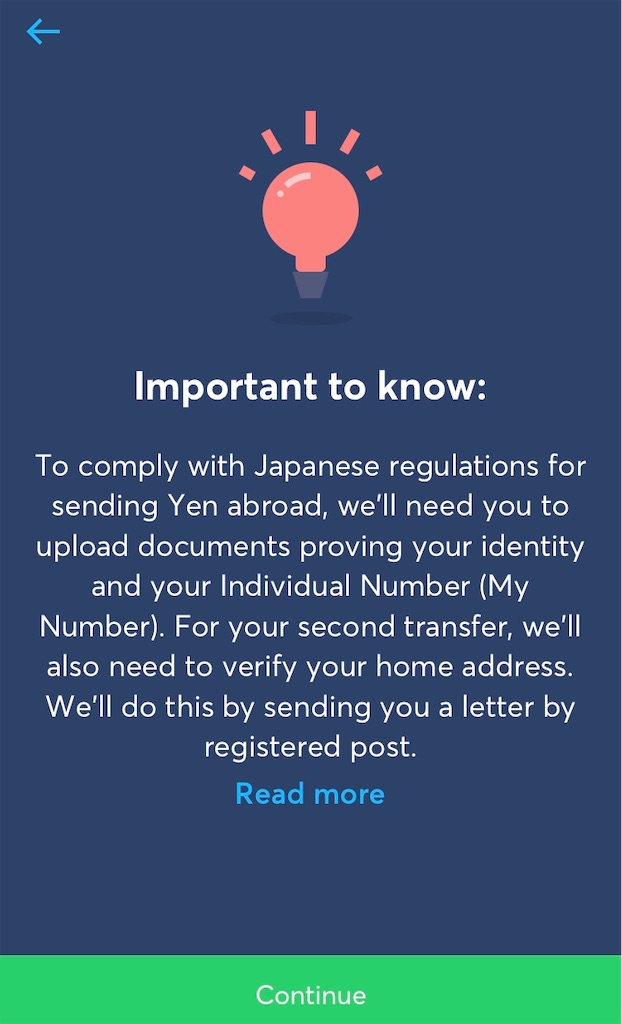
Task: Open the Read more link
Action: 310,794
